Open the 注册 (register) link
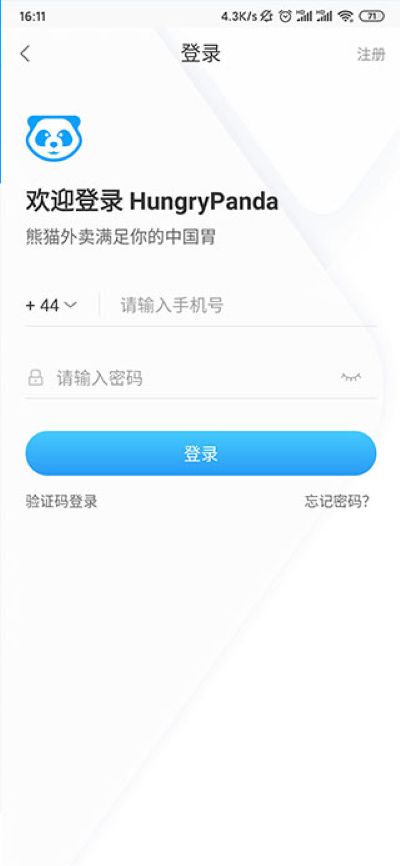The image size is (400, 866). coord(371,54)
